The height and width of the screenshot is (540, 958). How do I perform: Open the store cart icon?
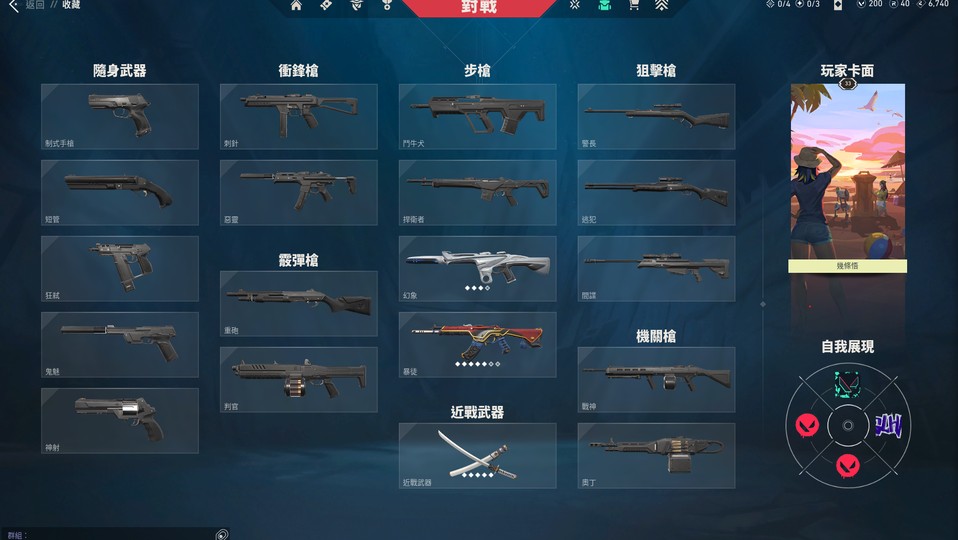pyautogui.click(x=633, y=6)
